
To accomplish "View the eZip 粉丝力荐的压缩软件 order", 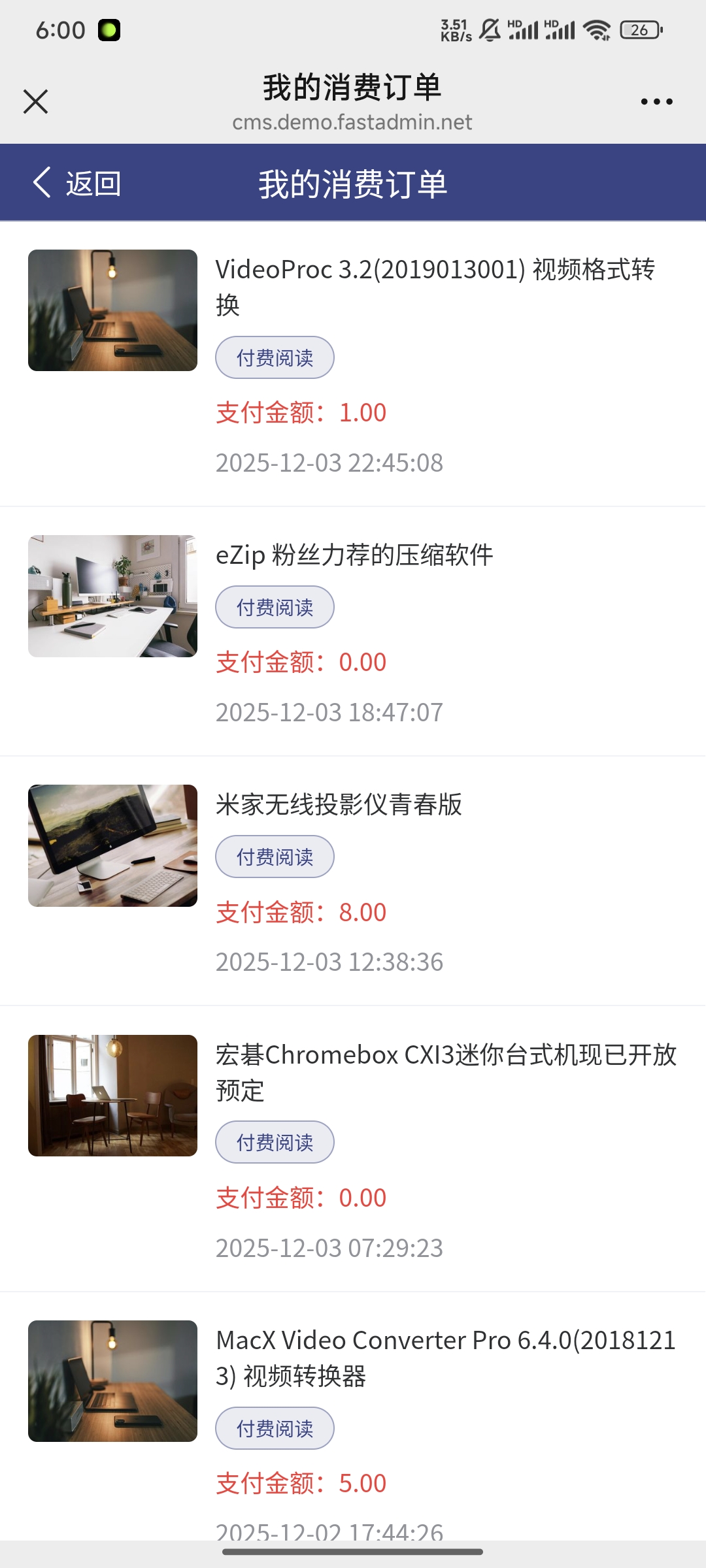I will click(x=354, y=555).
